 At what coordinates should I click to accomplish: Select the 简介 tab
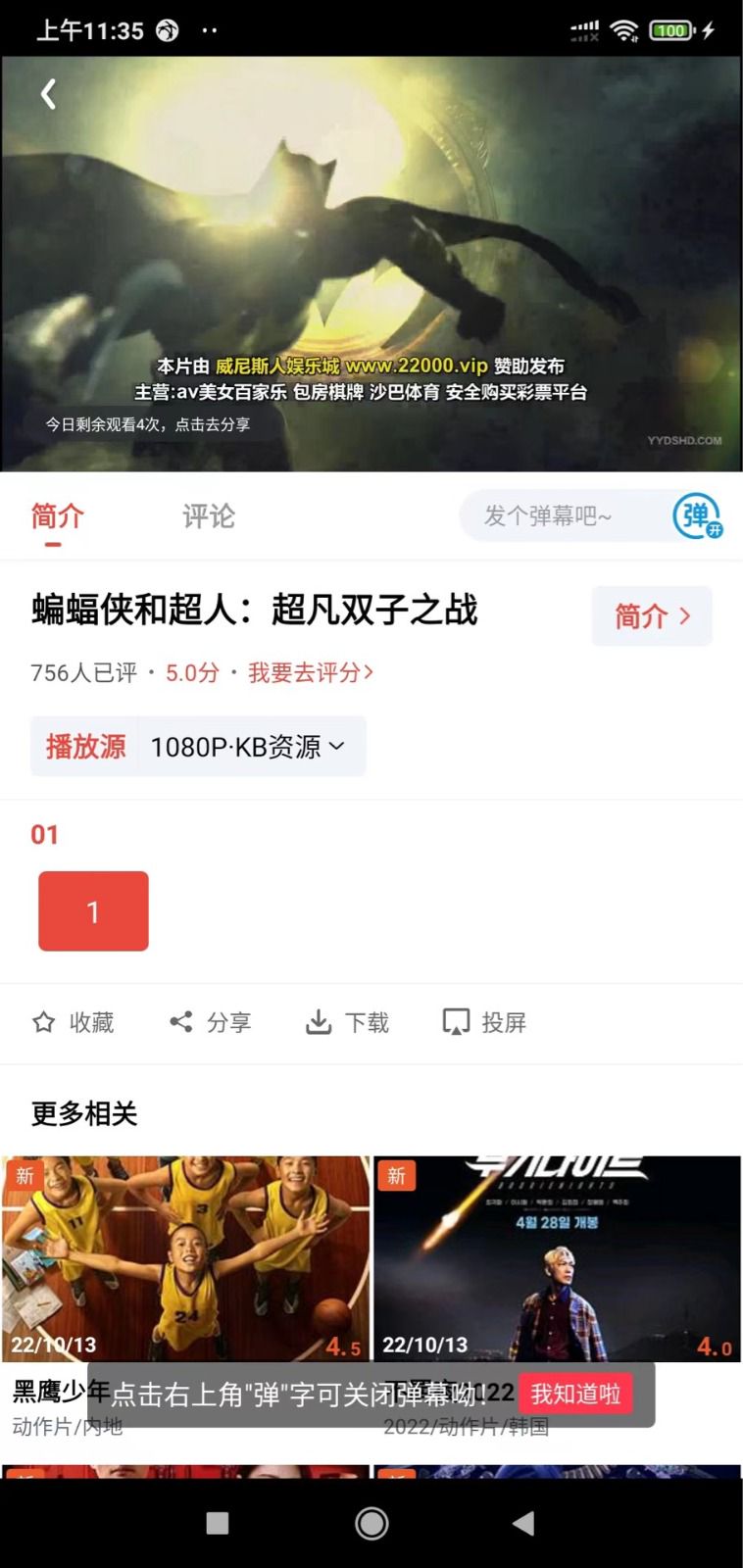coord(57,516)
